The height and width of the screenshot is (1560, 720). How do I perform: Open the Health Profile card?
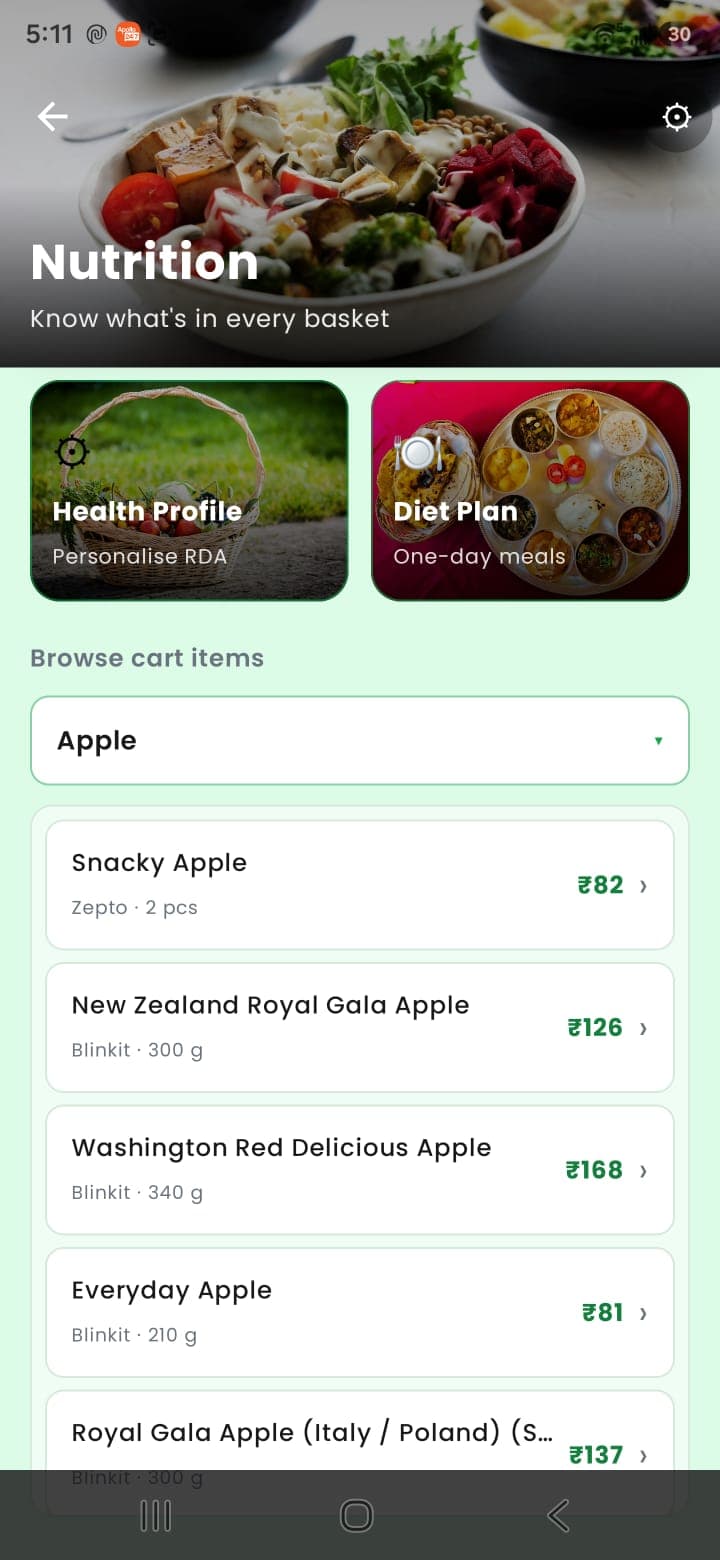click(x=189, y=490)
